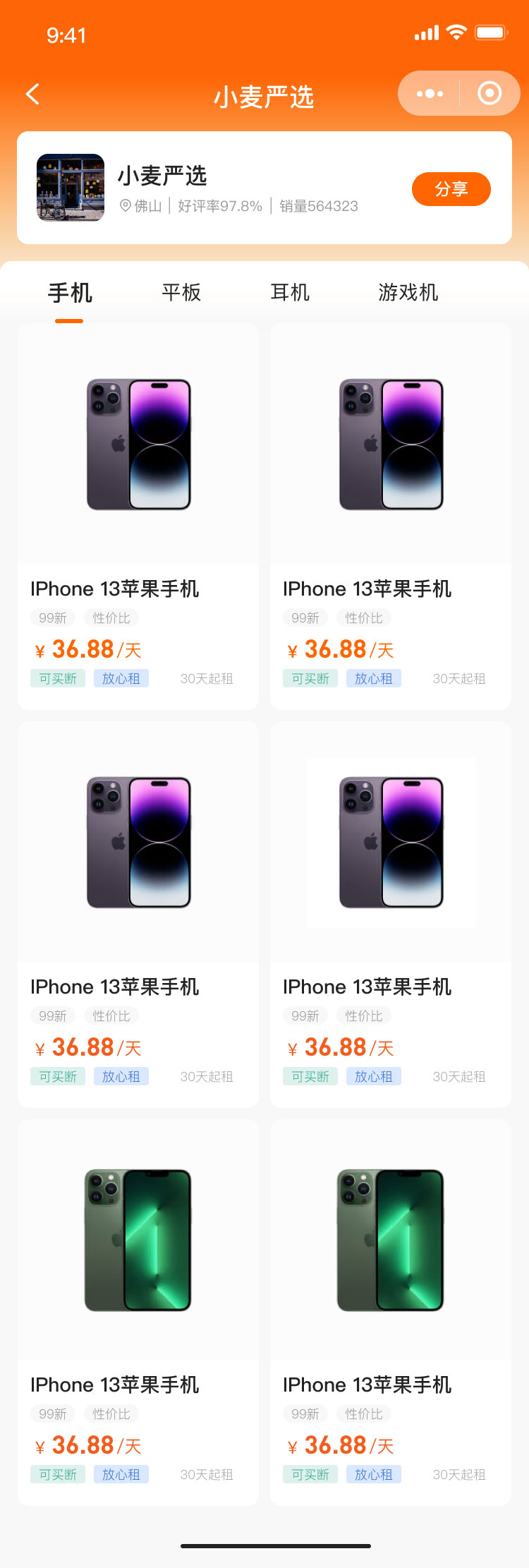The width and height of the screenshot is (529, 1568).
Task: Switch to the 耳机 tab
Action: click(290, 292)
